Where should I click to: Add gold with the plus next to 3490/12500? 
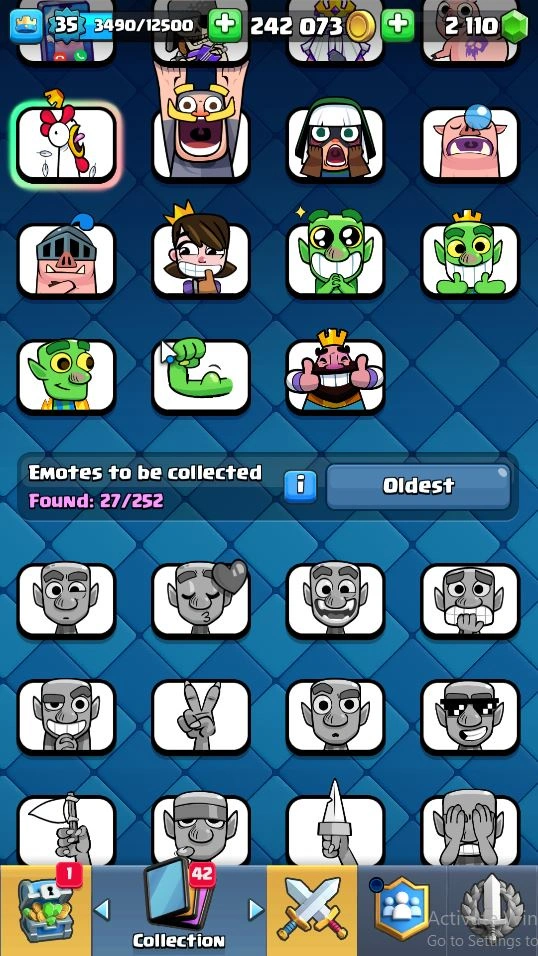point(226,25)
